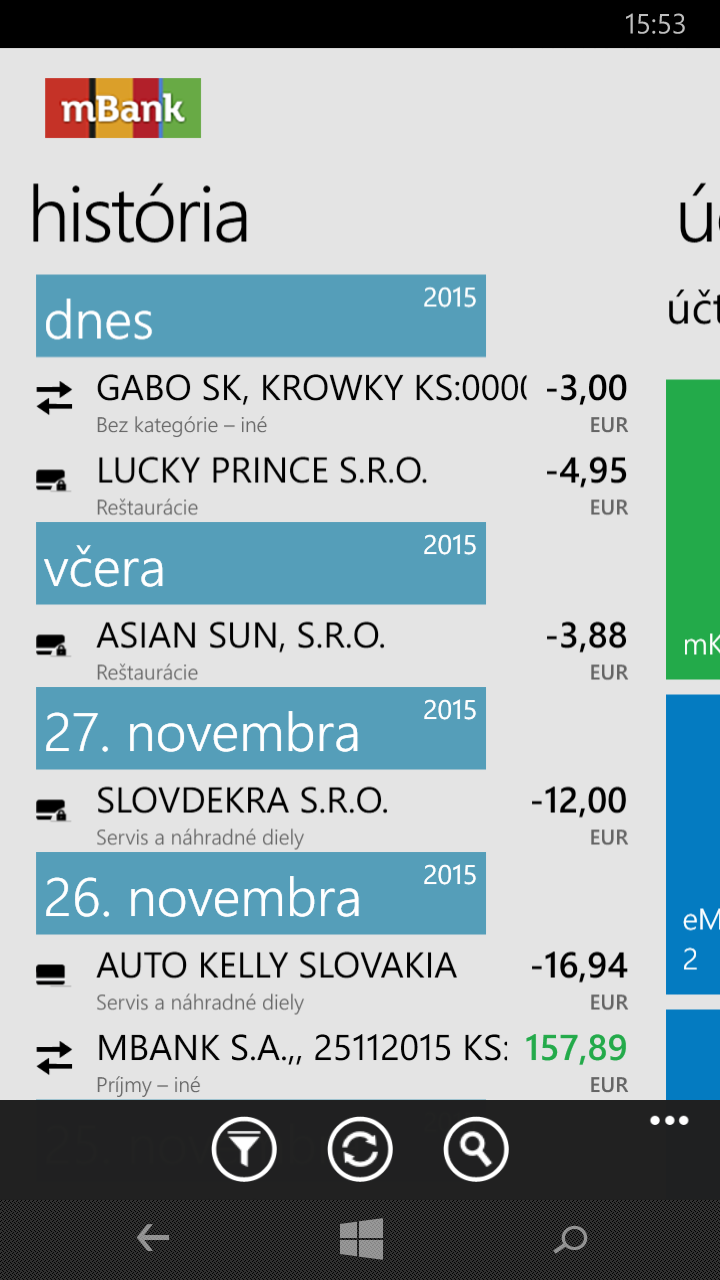Open the green account tile
Screen dimensions: 720x1280
pyautogui.click(x=693, y=530)
